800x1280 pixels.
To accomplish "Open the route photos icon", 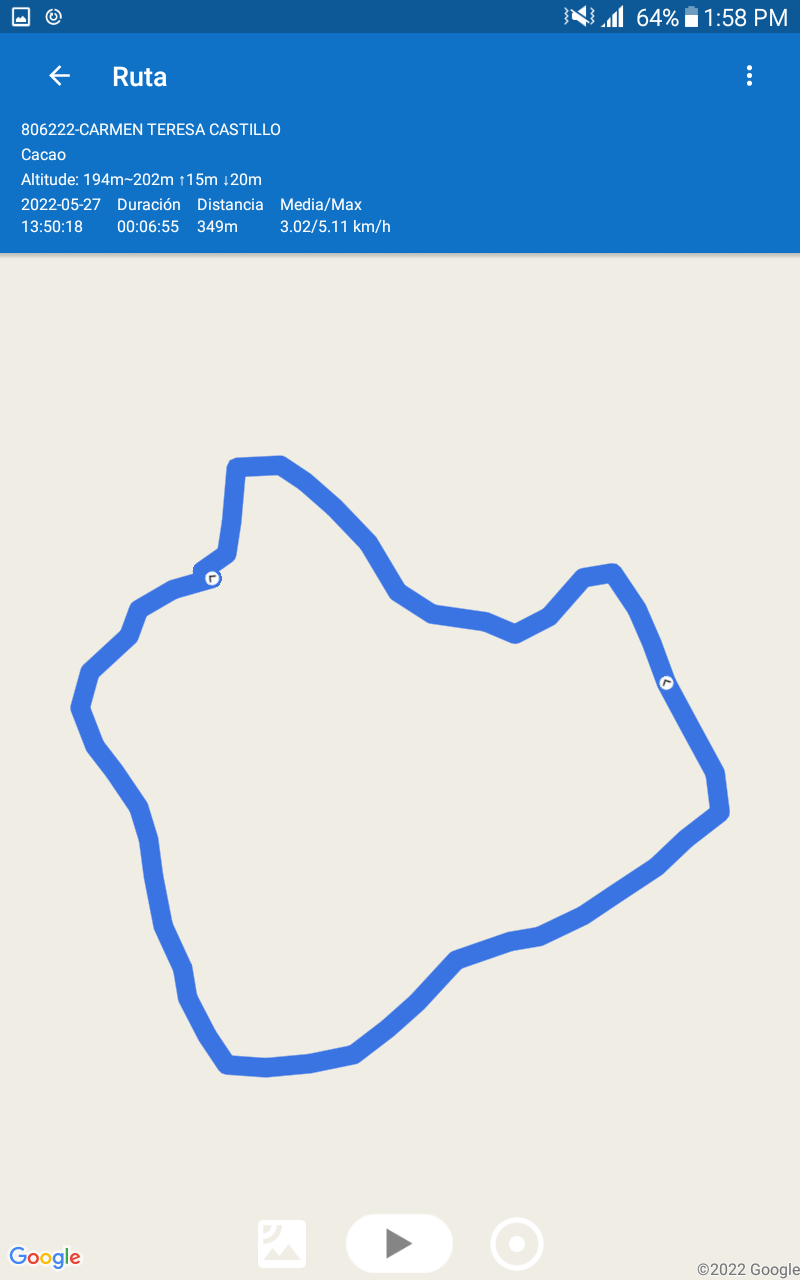I will 282,1244.
